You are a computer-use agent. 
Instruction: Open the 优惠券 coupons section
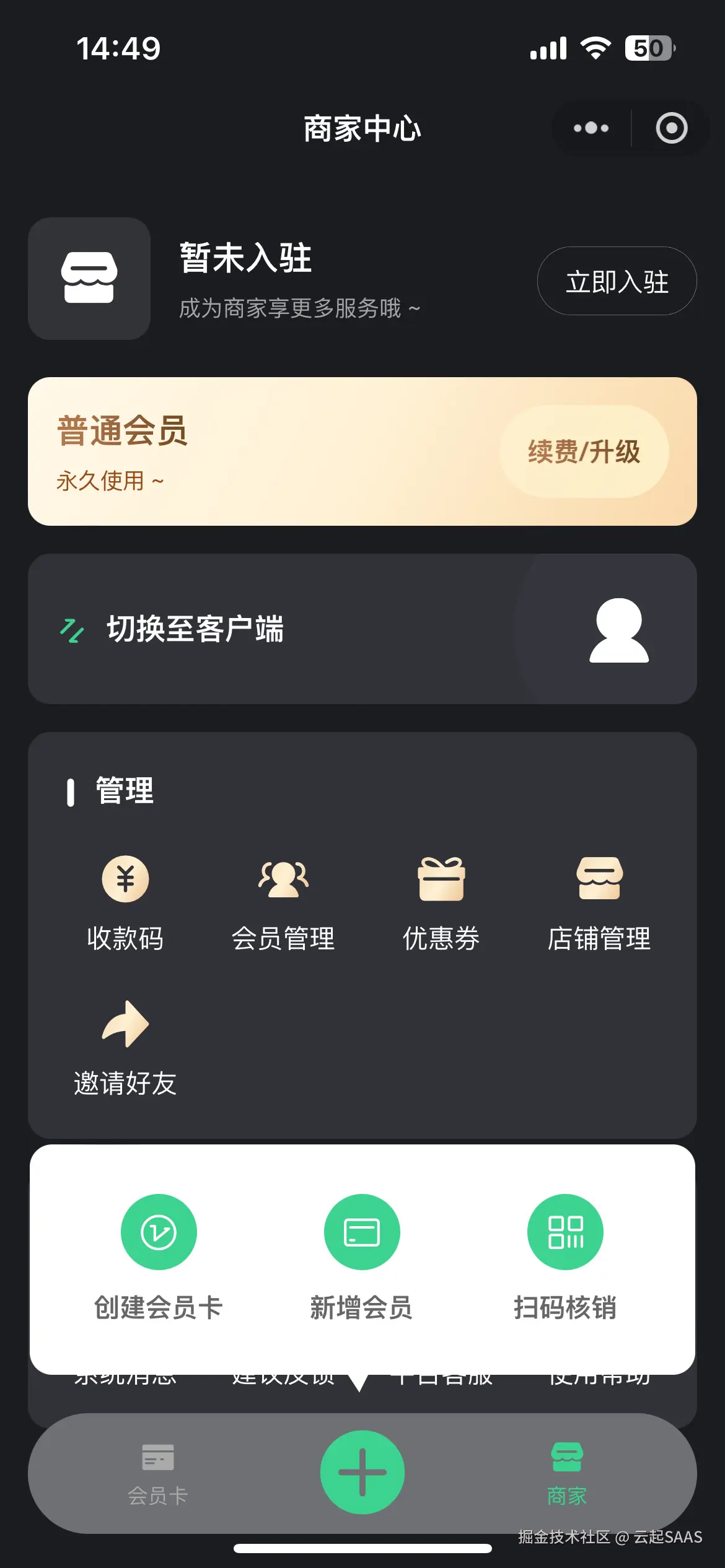pyautogui.click(x=442, y=904)
